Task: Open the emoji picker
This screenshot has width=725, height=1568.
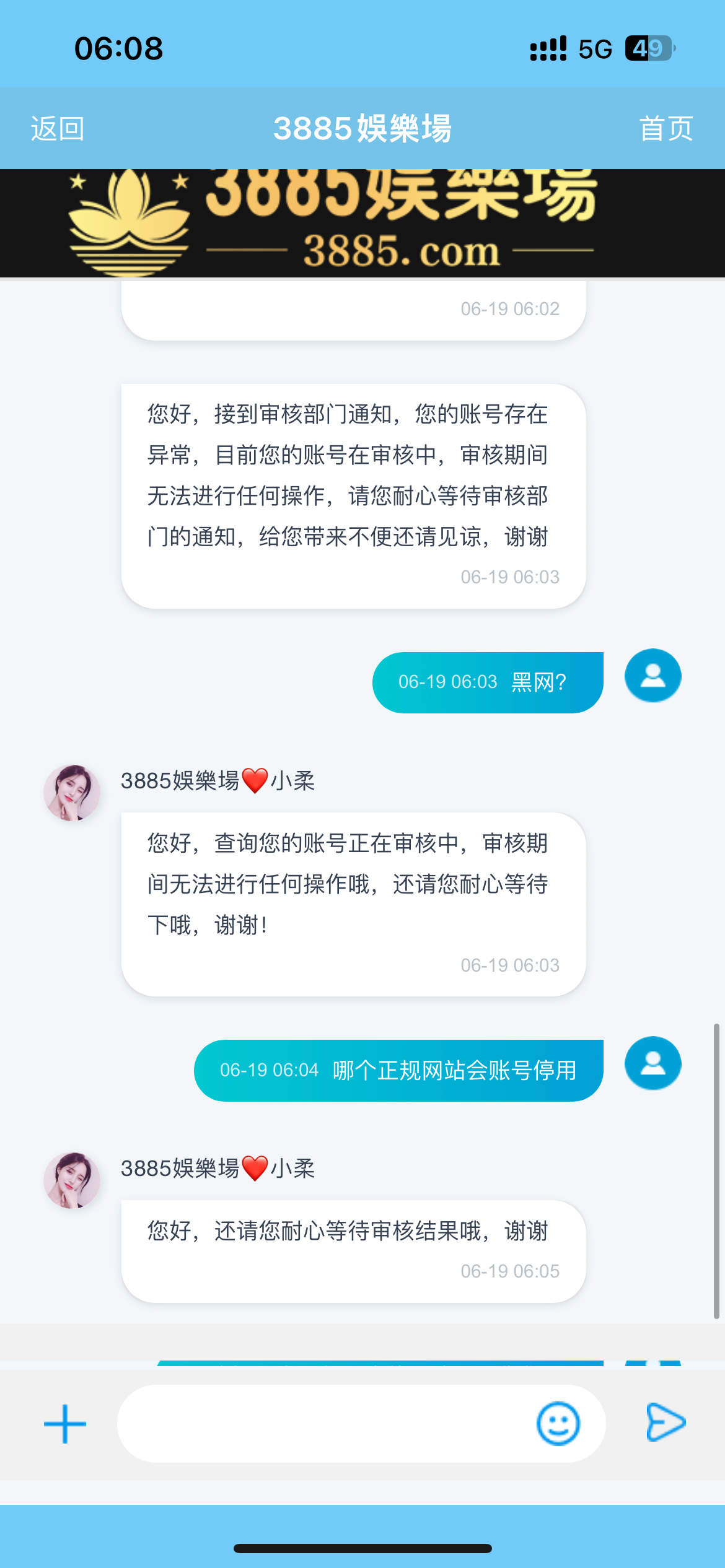Action: (x=558, y=1424)
